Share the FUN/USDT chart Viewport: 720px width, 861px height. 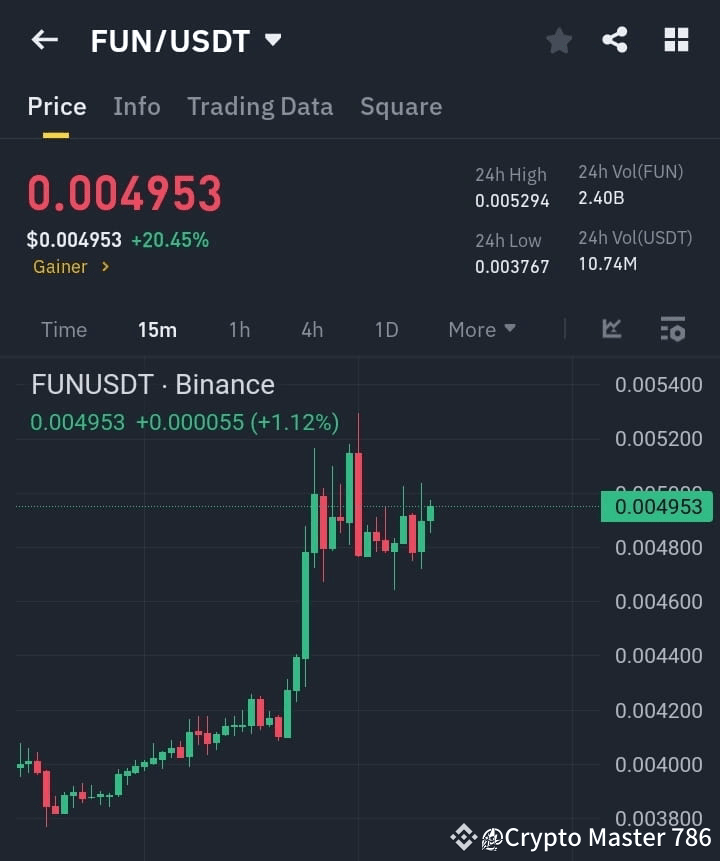point(617,40)
